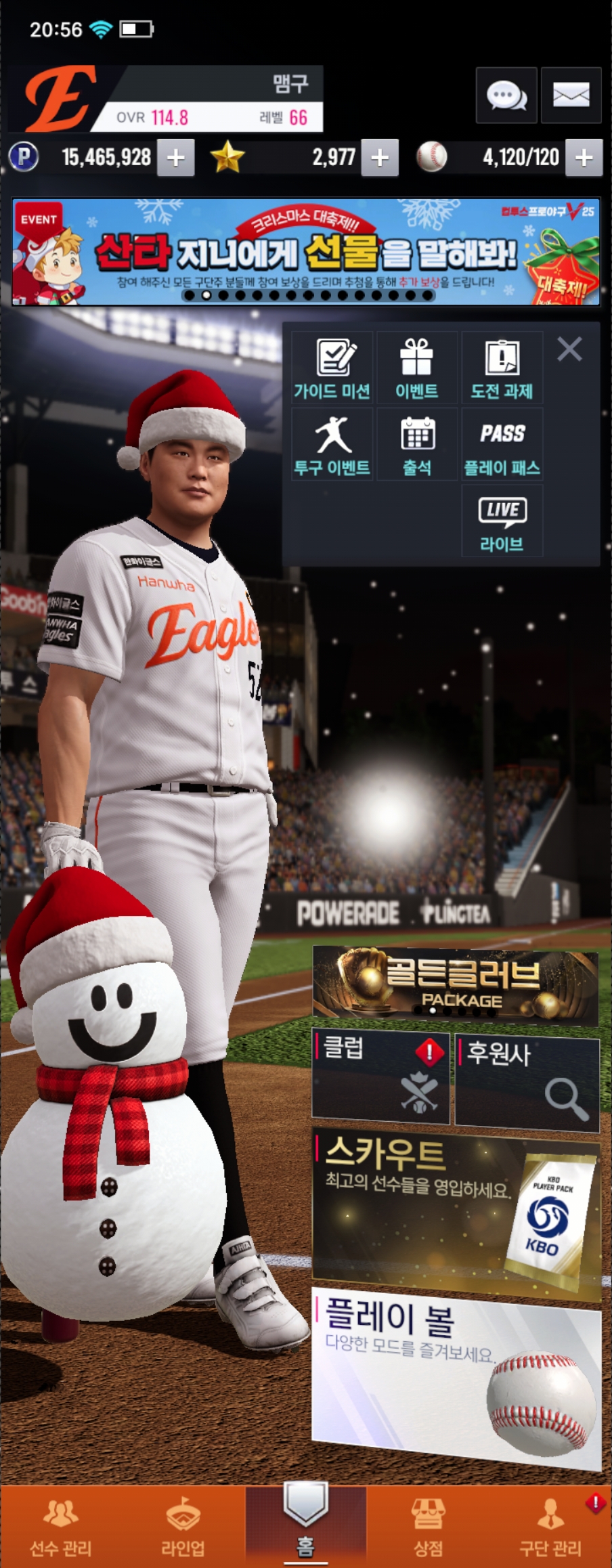Open 도전 과제 challenges

tap(502, 368)
